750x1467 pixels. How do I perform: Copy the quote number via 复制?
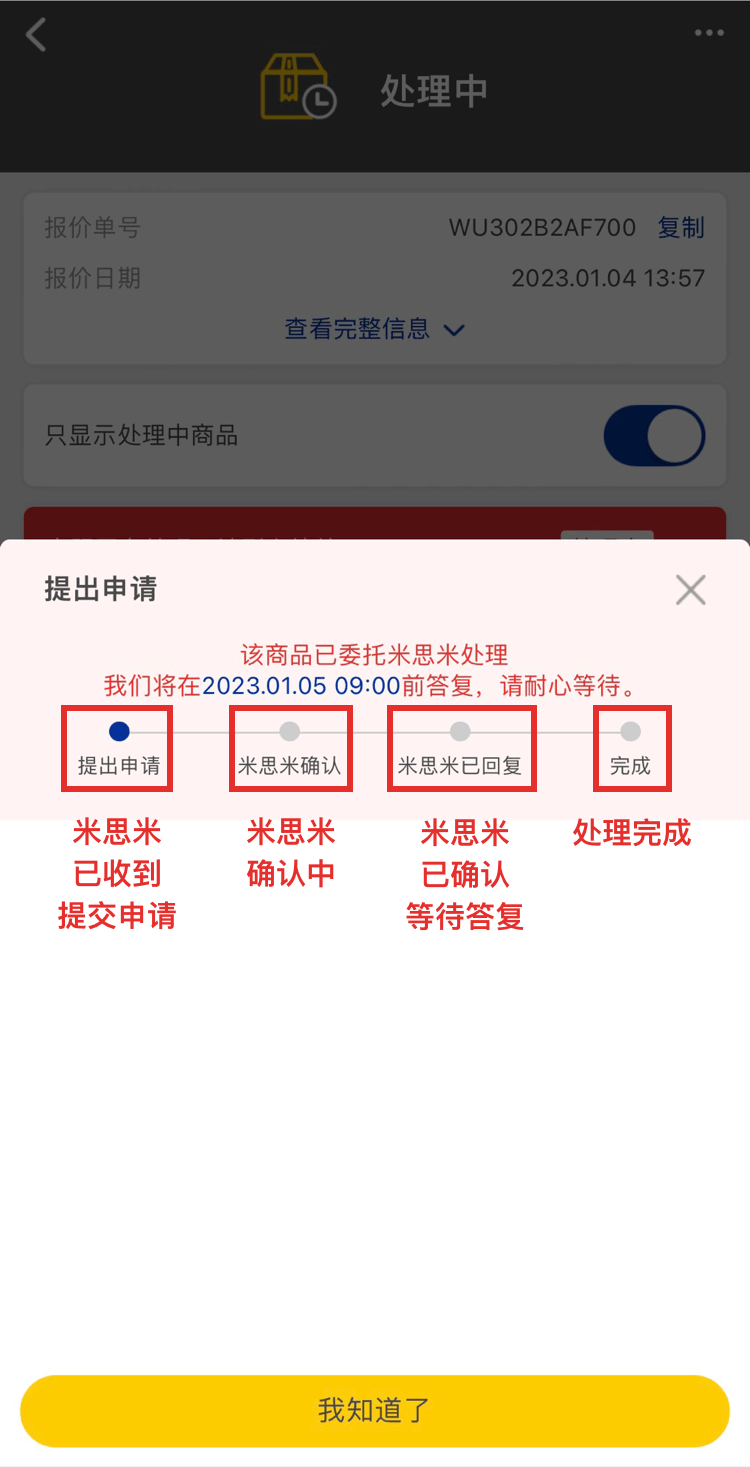[681, 228]
